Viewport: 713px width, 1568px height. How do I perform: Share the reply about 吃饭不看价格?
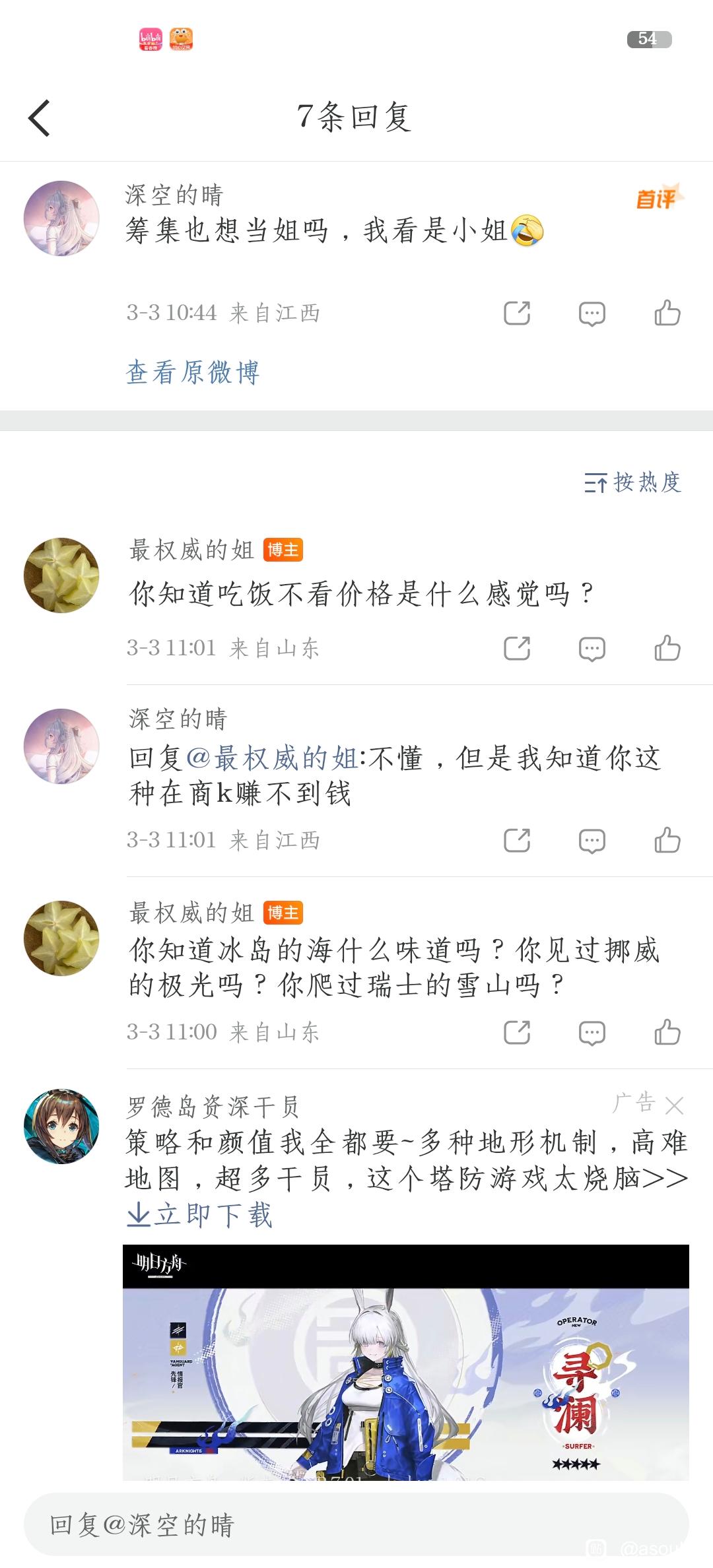pos(517,648)
